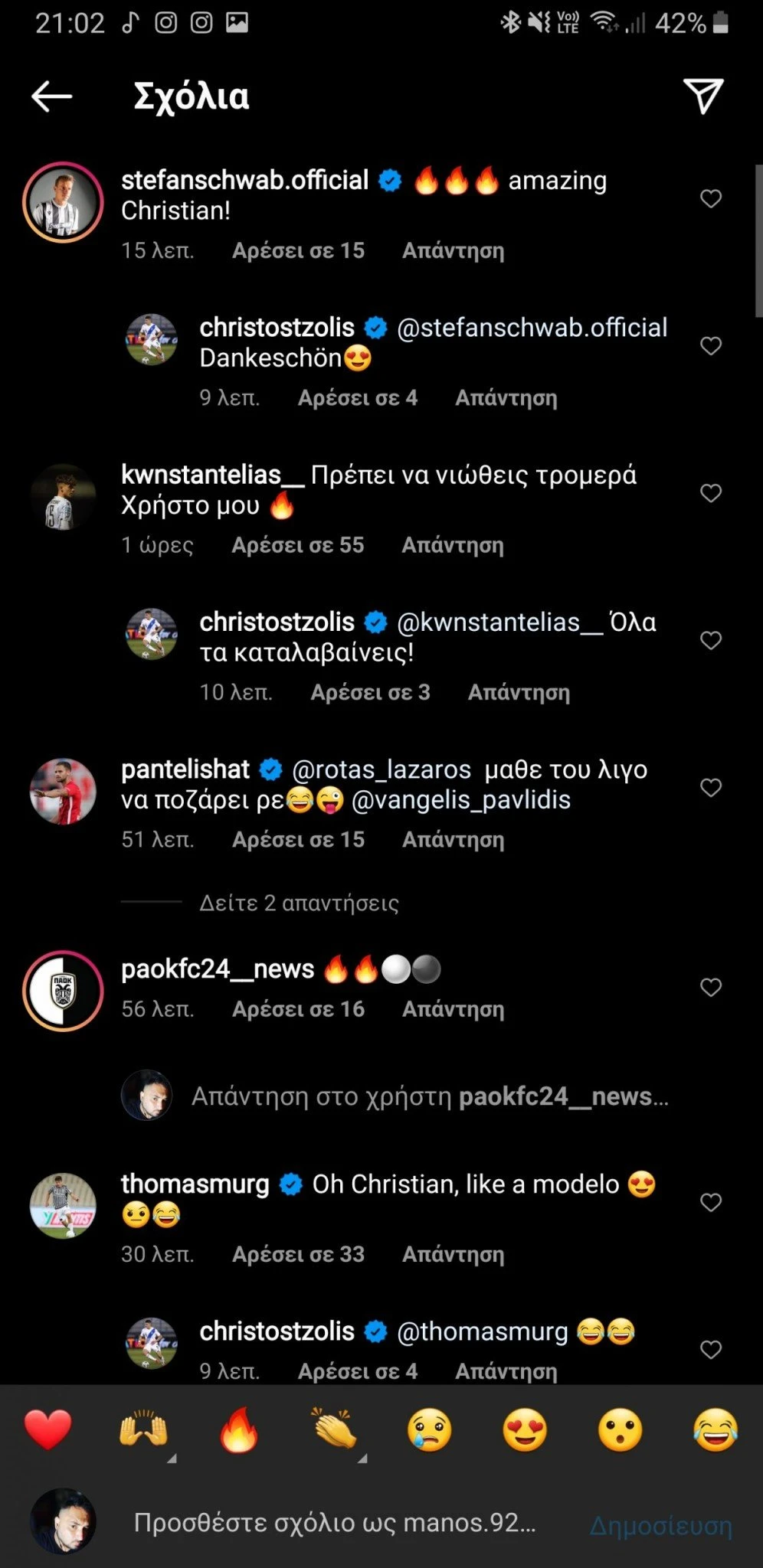Select the heart-eyes emoji quick reaction

tap(523, 1430)
